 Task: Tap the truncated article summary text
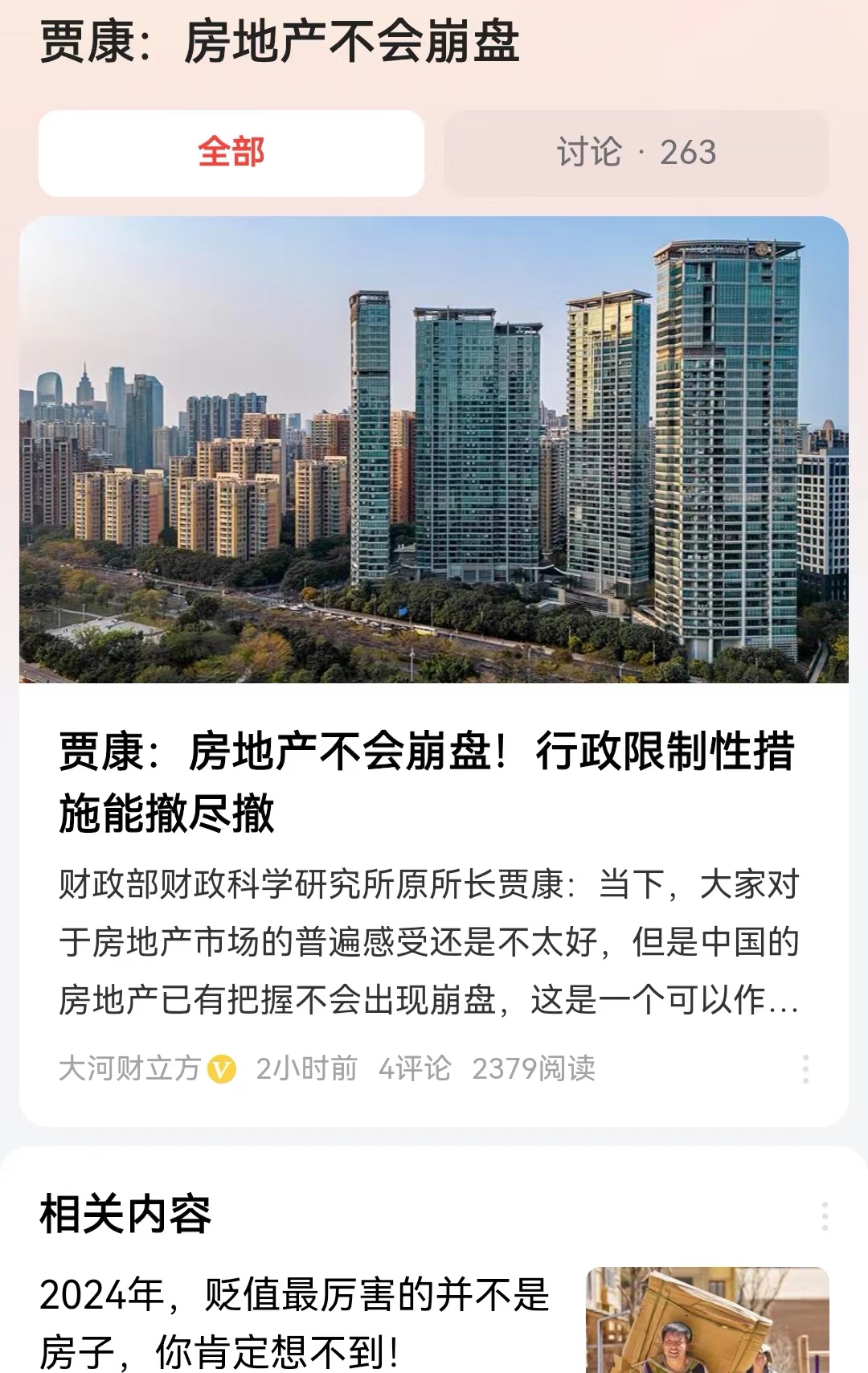426,941
